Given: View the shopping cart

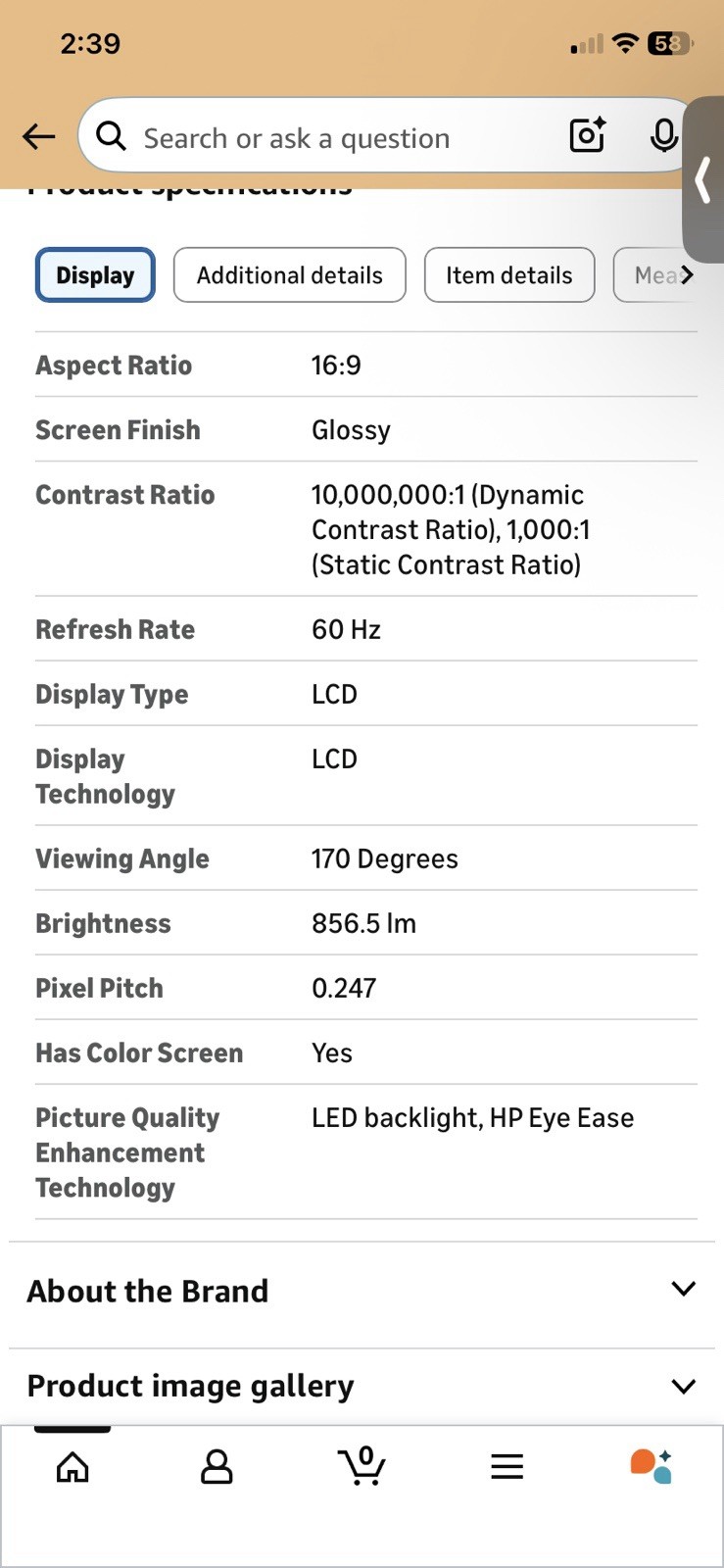Looking at the screenshot, I should click(362, 1466).
